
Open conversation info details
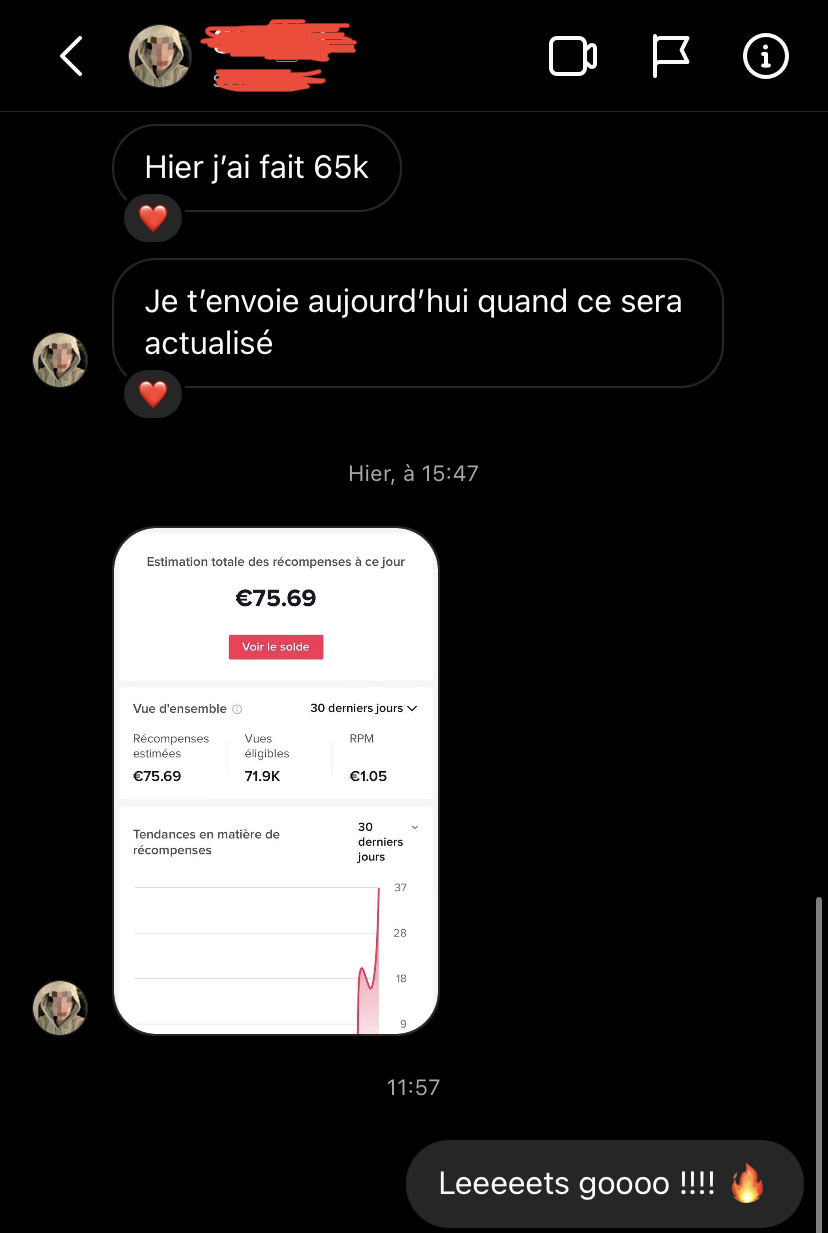coord(766,57)
